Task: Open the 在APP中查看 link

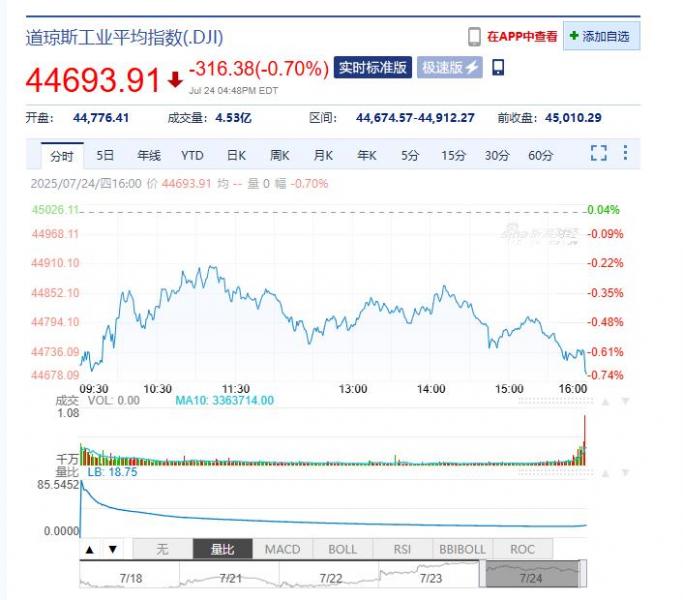Action: point(521,36)
